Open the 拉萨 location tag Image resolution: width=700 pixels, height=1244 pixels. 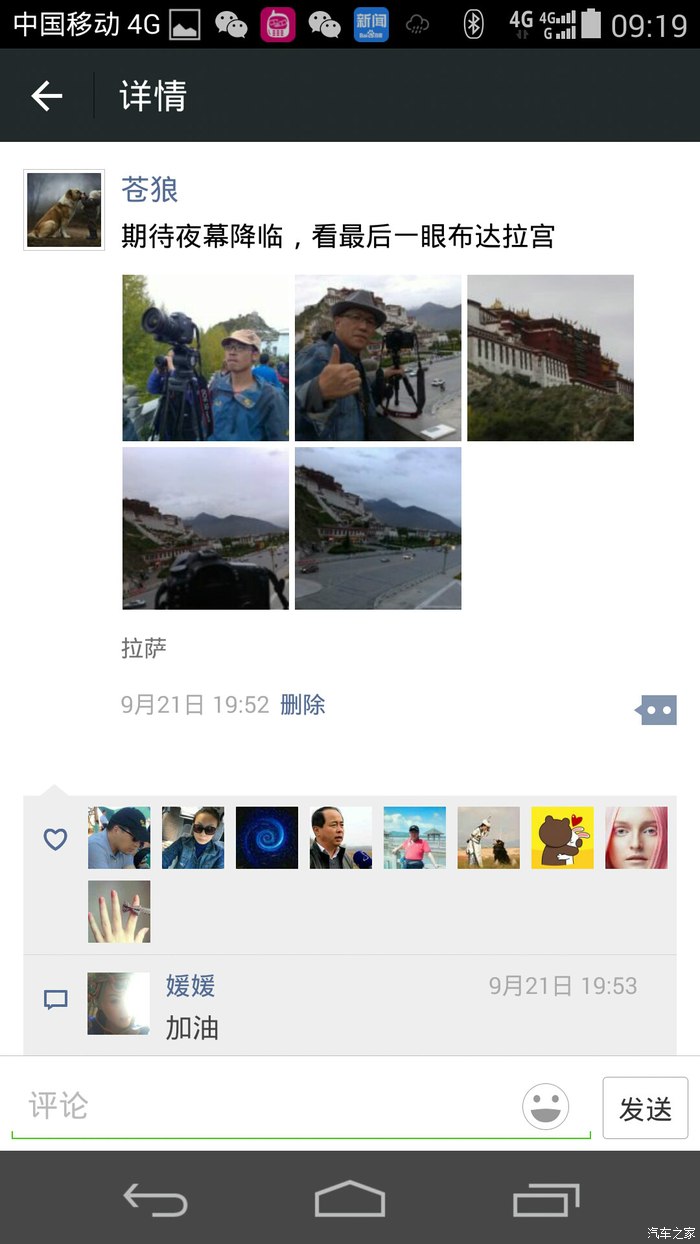[x=144, y=648]
